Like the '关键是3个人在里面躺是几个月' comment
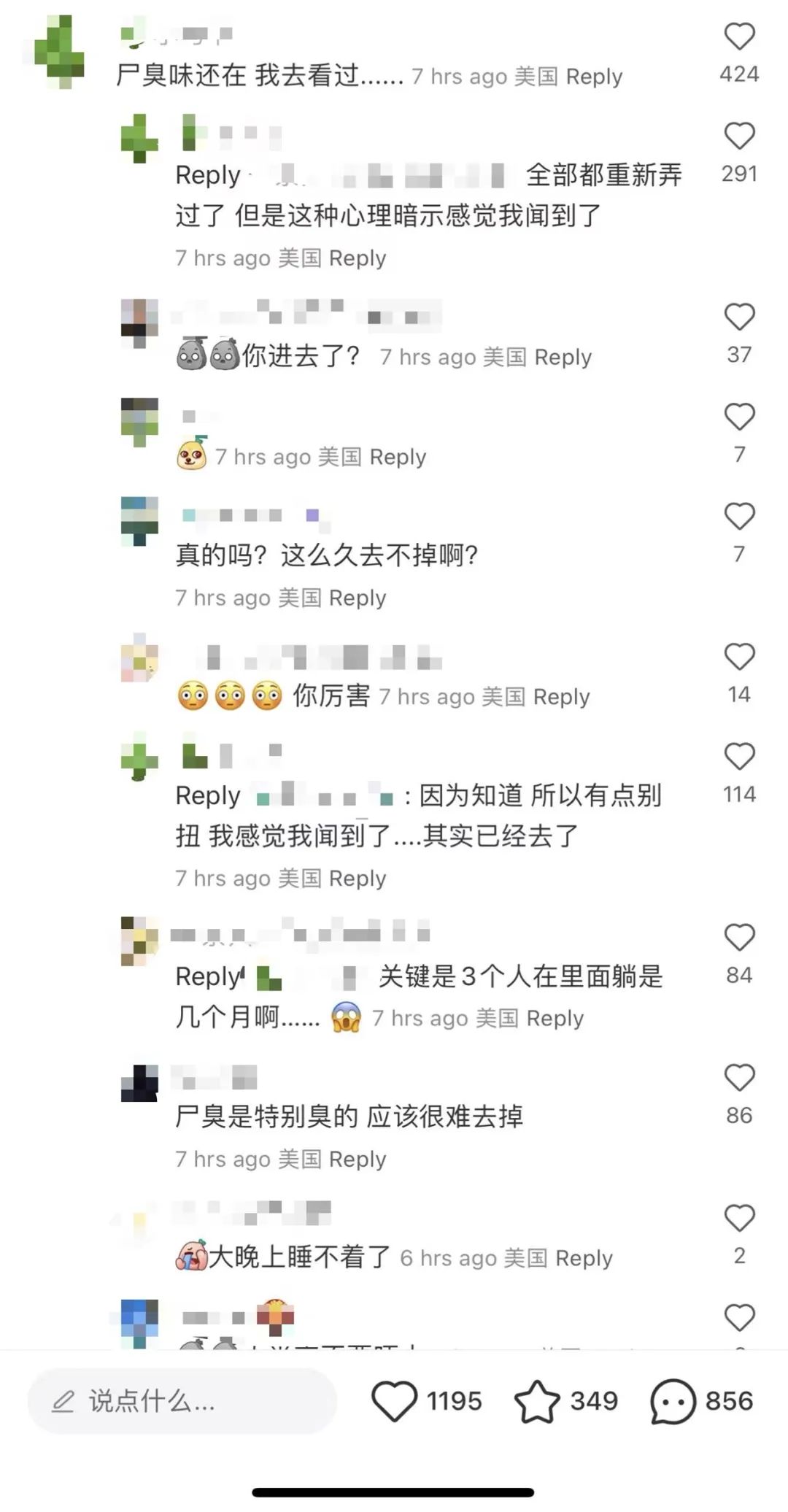 [x=738, y=938]
